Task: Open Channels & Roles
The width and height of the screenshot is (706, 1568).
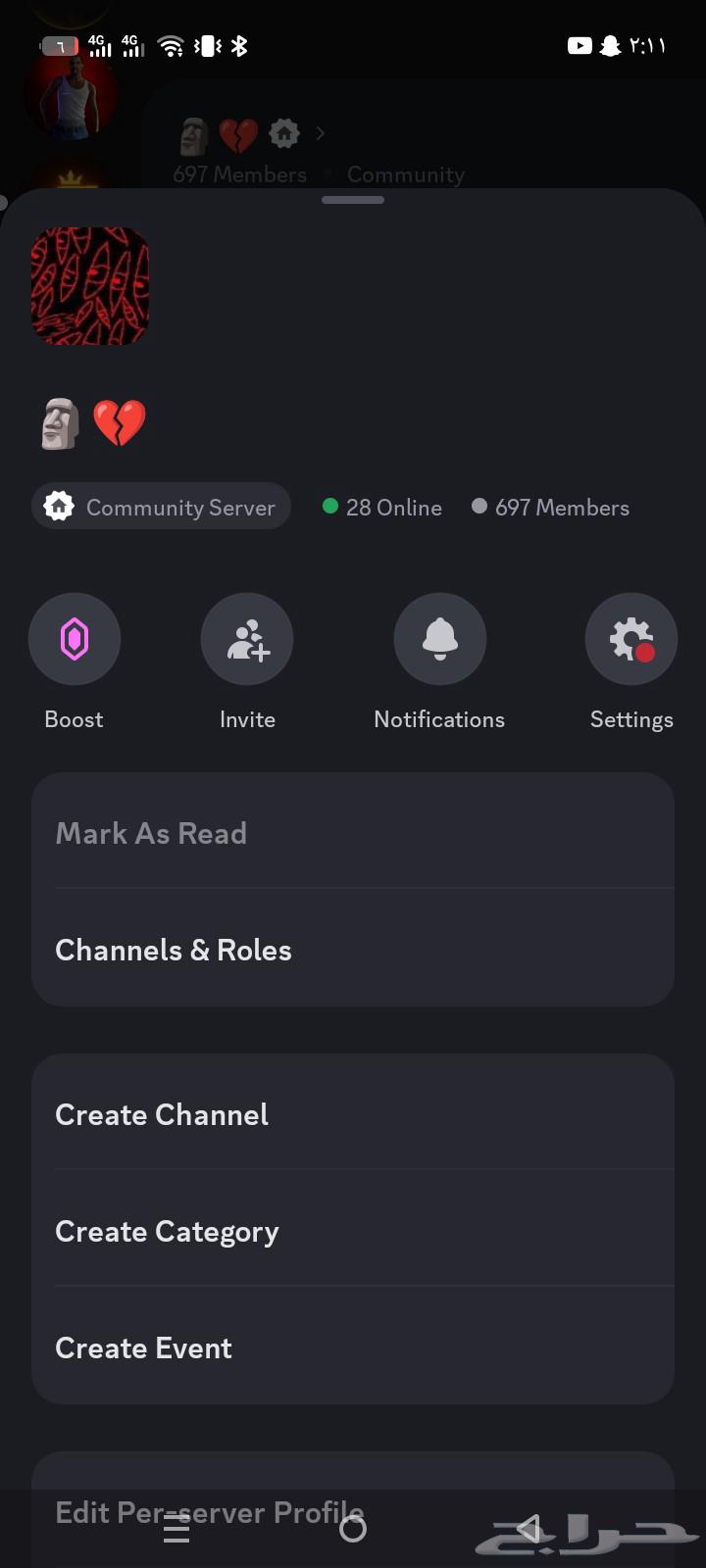Action: 174,950
